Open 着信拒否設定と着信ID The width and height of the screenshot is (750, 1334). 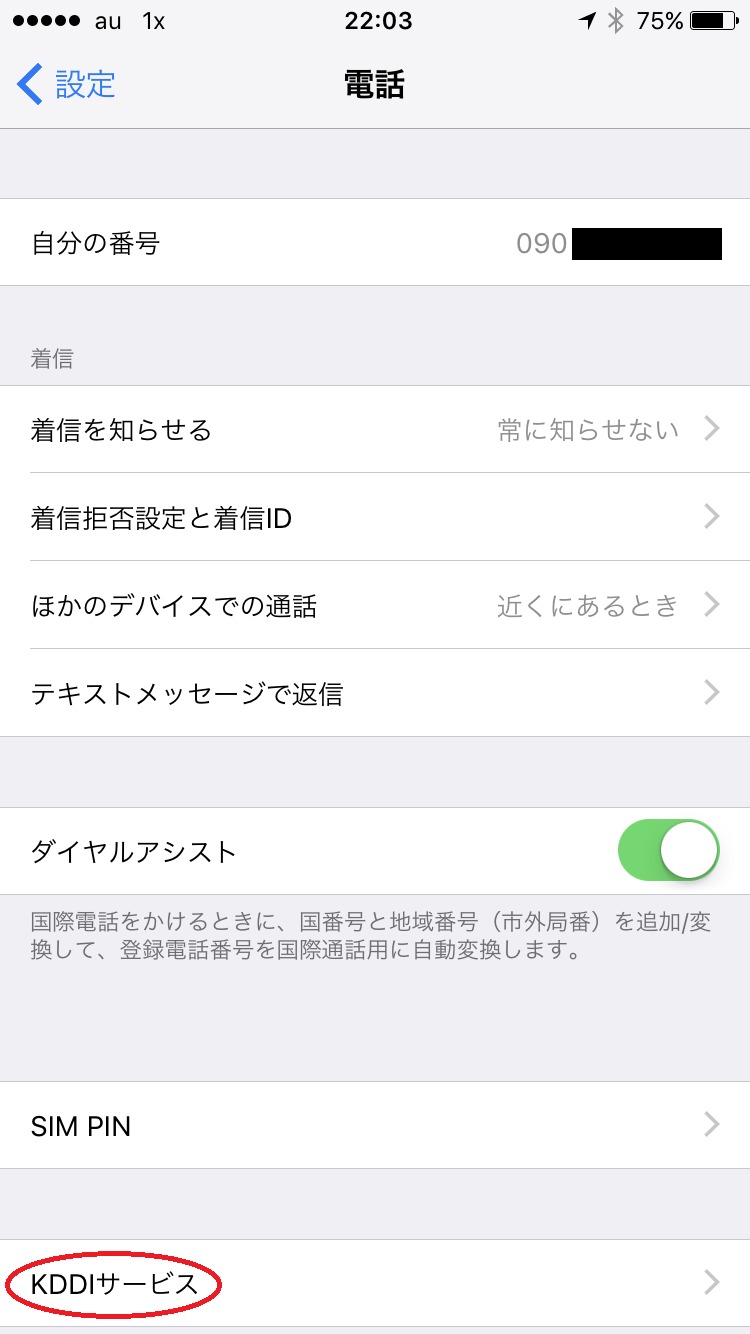(x=375, y=517)
